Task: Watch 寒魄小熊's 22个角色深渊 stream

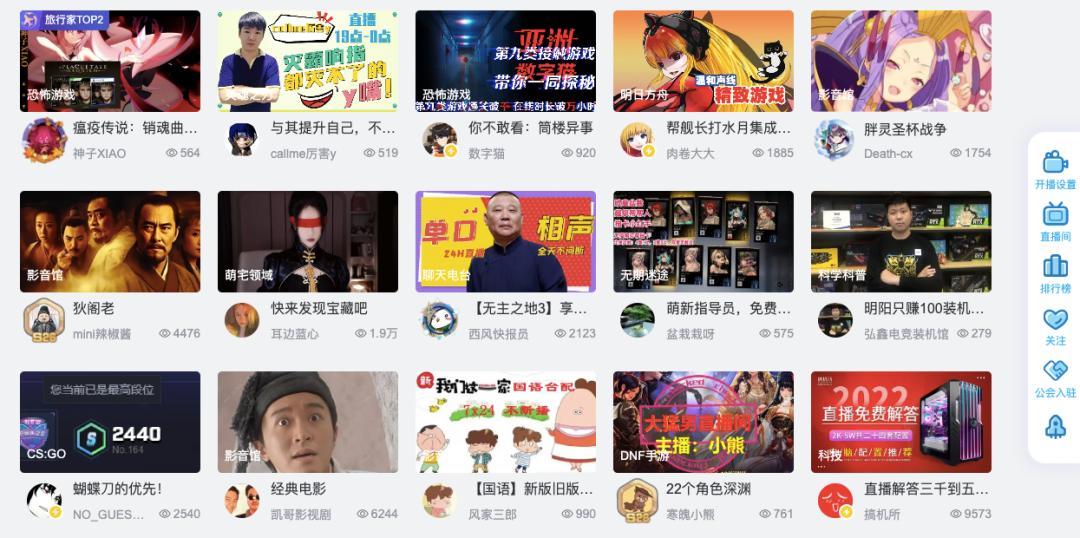Action: click(x=703, y=421)
